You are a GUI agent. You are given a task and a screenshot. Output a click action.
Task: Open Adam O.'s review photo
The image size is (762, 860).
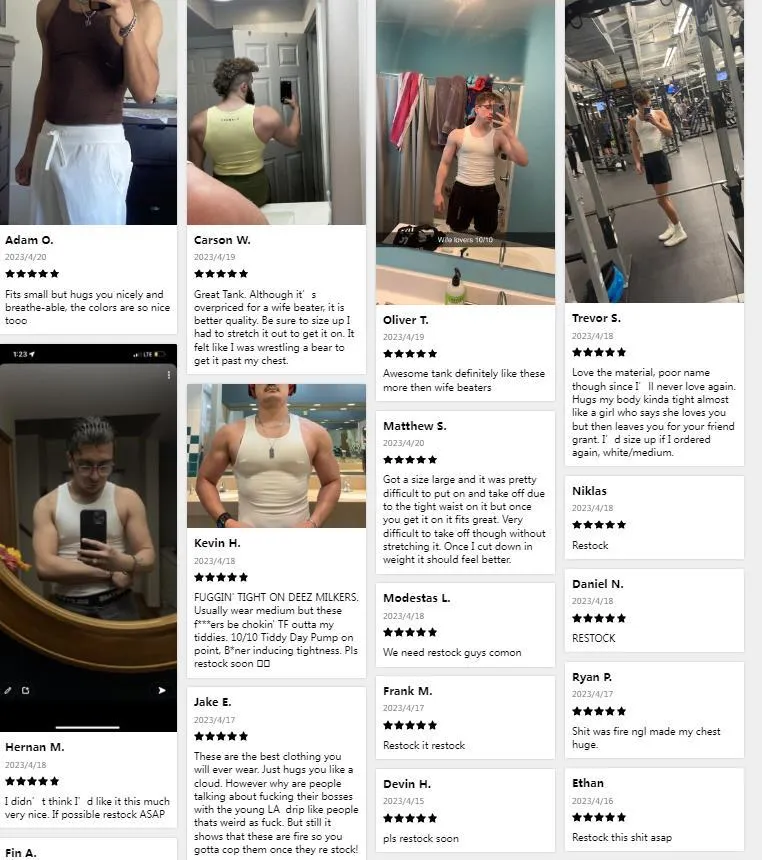(88, 112)
